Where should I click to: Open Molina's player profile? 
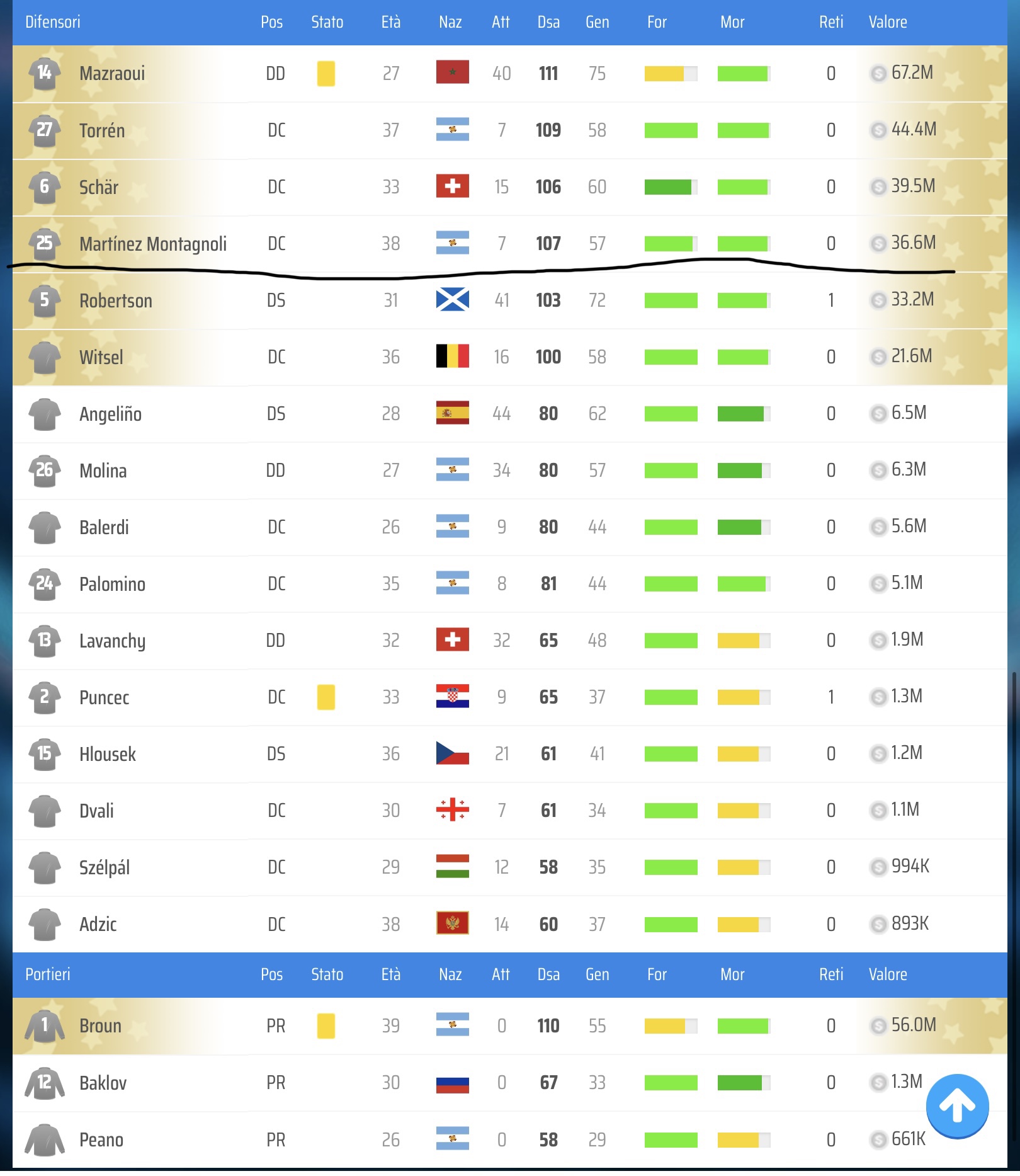click(103, 471)
